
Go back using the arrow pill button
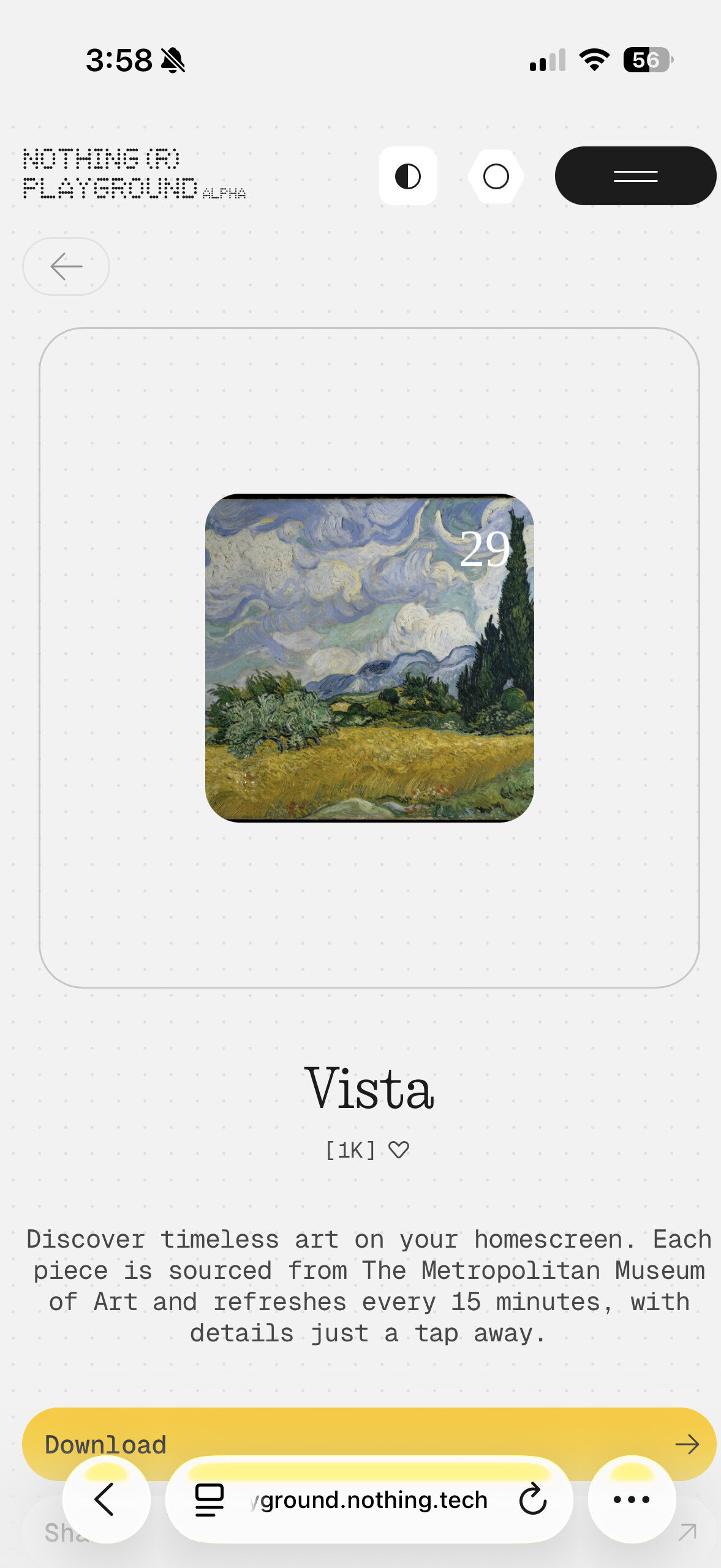pos(66,266)
